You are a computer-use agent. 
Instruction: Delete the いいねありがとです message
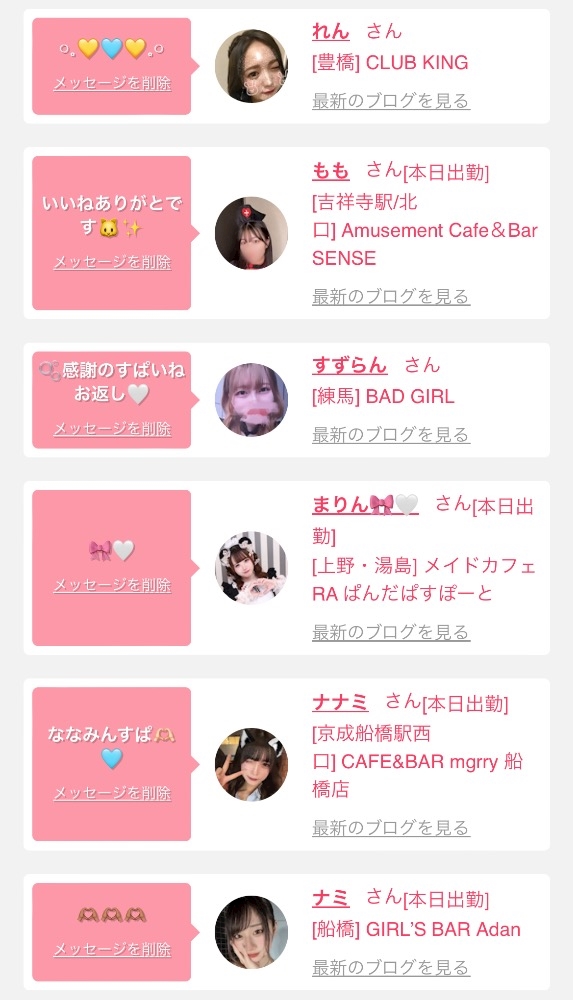coord(112,262)
